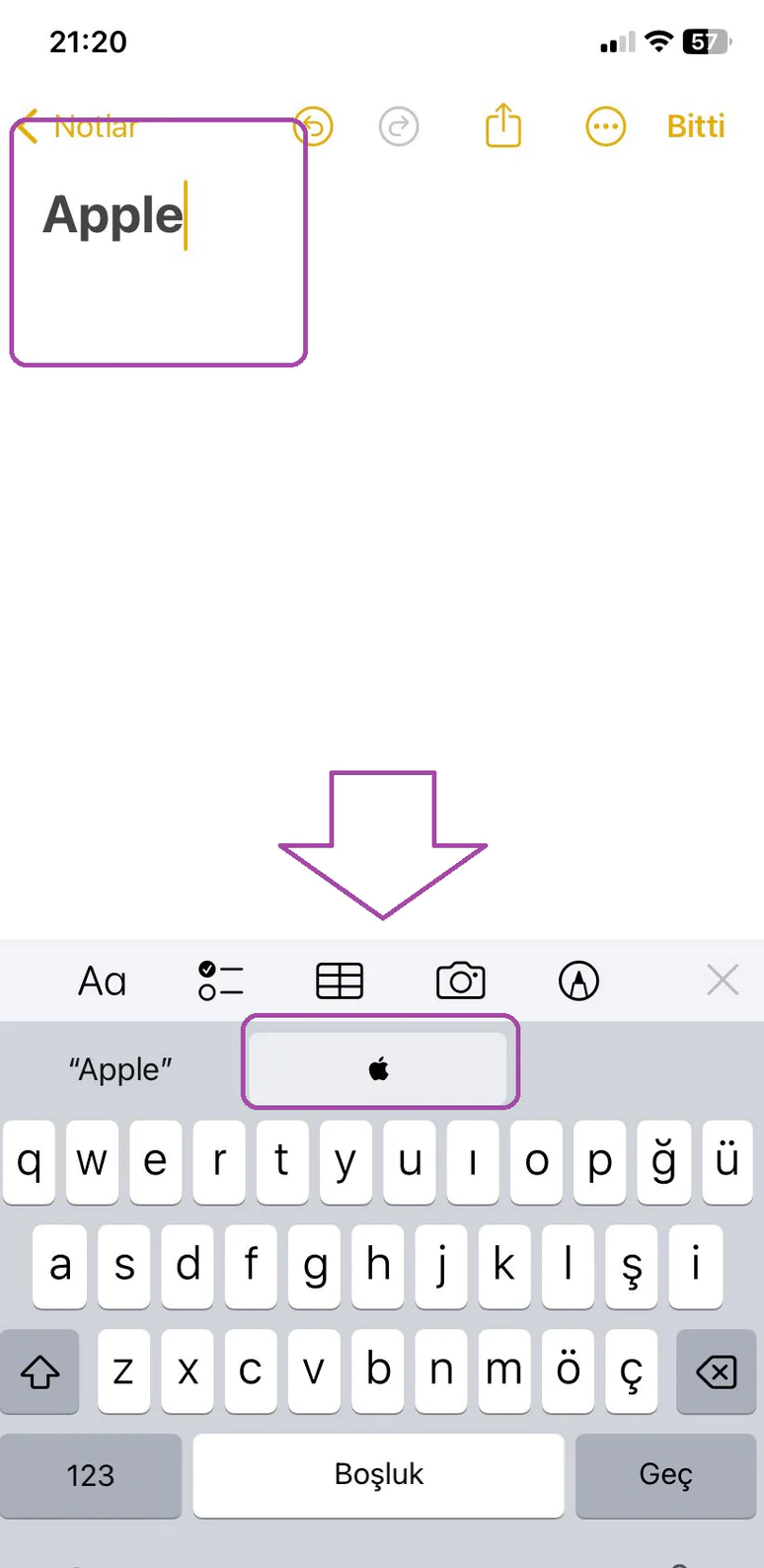Viewport: 764px width, 1568px height.
Task: Go back to Notlar list
Action: [79, 126]
